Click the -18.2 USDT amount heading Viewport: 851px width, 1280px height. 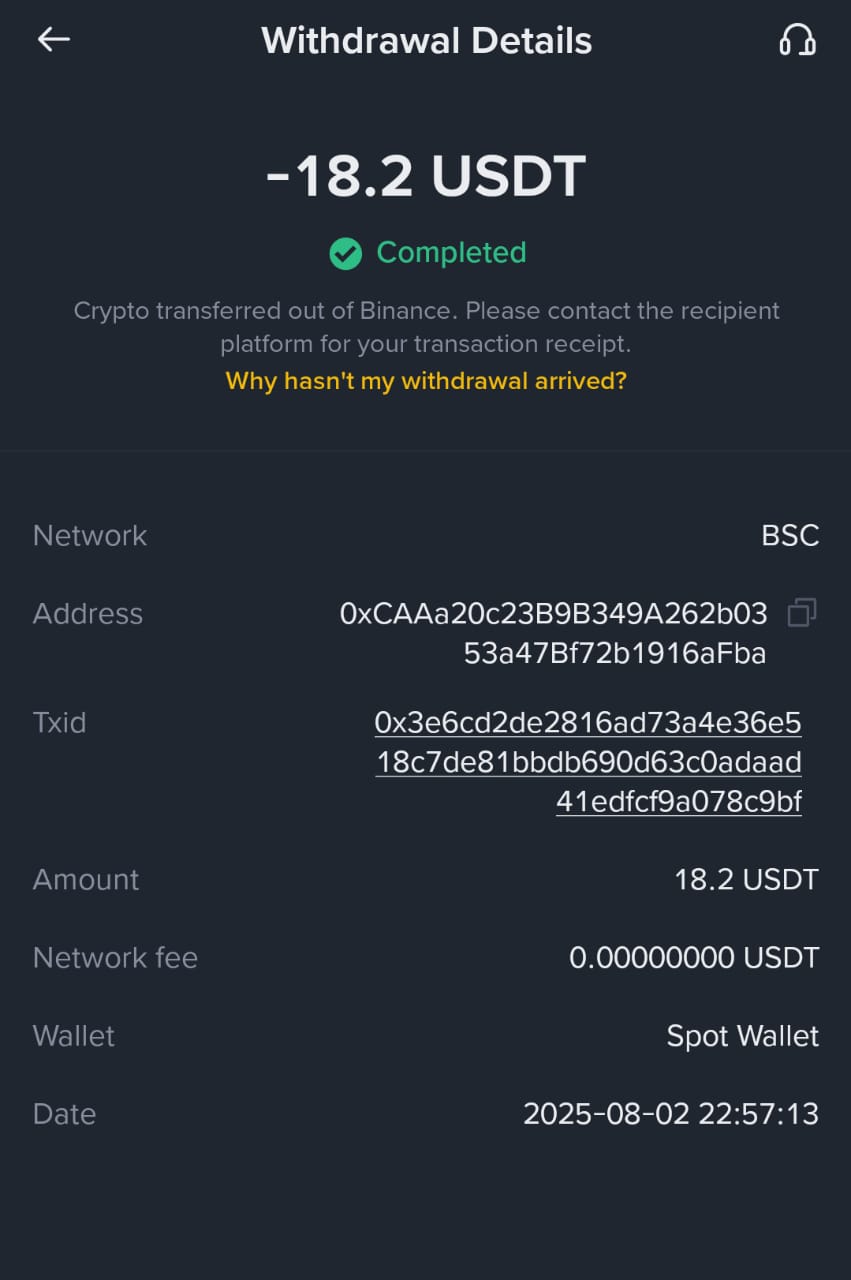[x=426, y=174]
